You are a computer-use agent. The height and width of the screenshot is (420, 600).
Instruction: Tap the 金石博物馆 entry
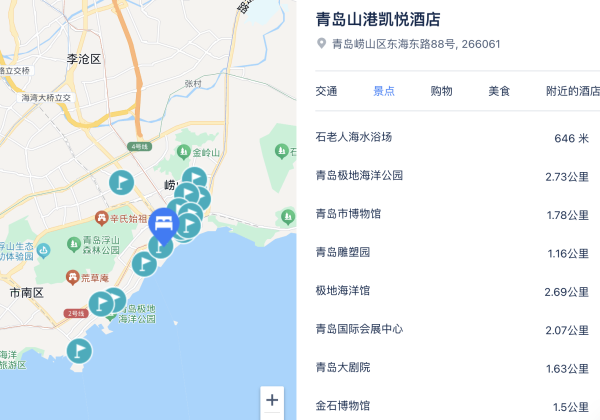343,405
